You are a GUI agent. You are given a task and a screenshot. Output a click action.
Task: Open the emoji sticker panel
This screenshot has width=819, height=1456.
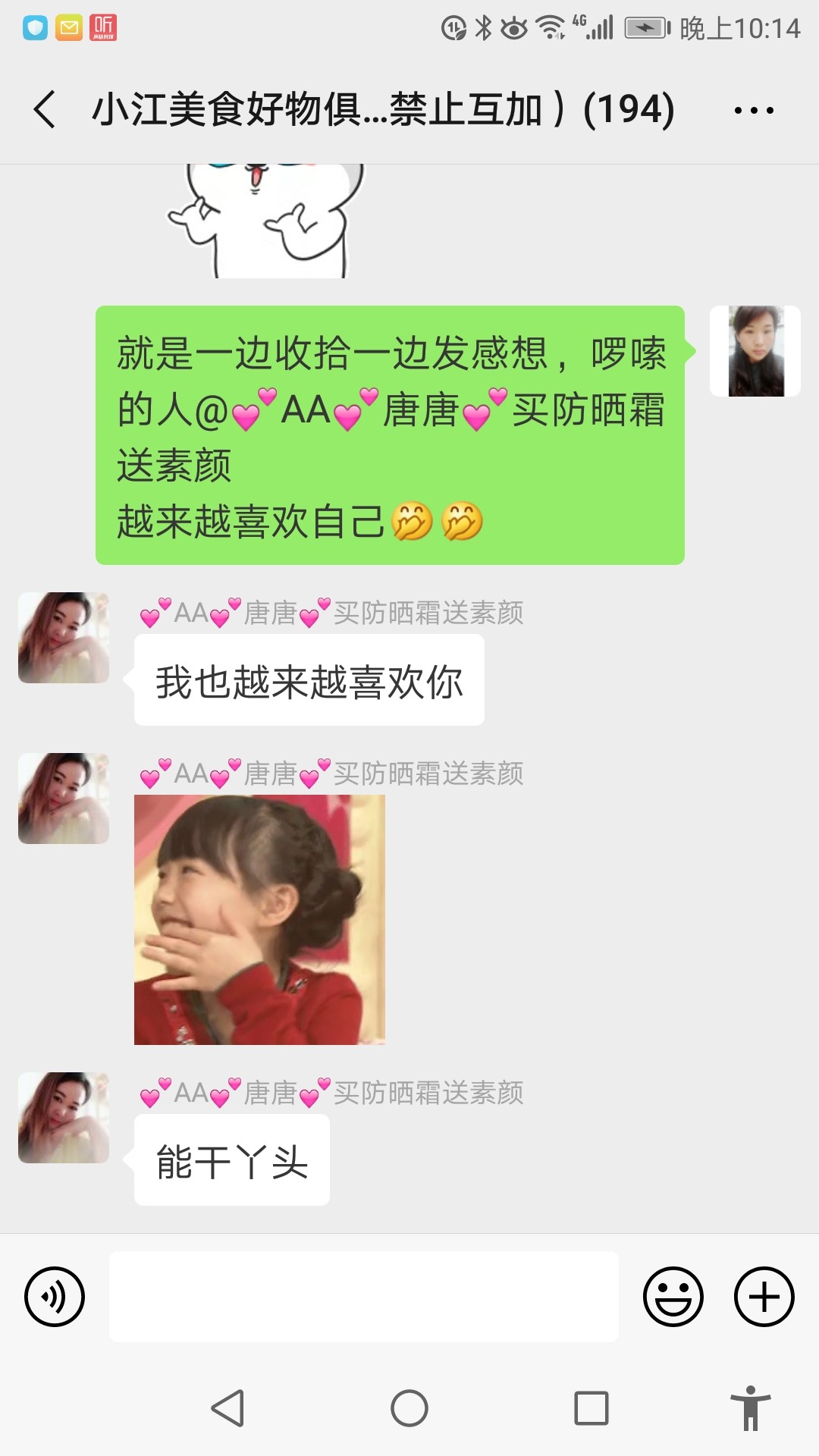[673, 1297]
